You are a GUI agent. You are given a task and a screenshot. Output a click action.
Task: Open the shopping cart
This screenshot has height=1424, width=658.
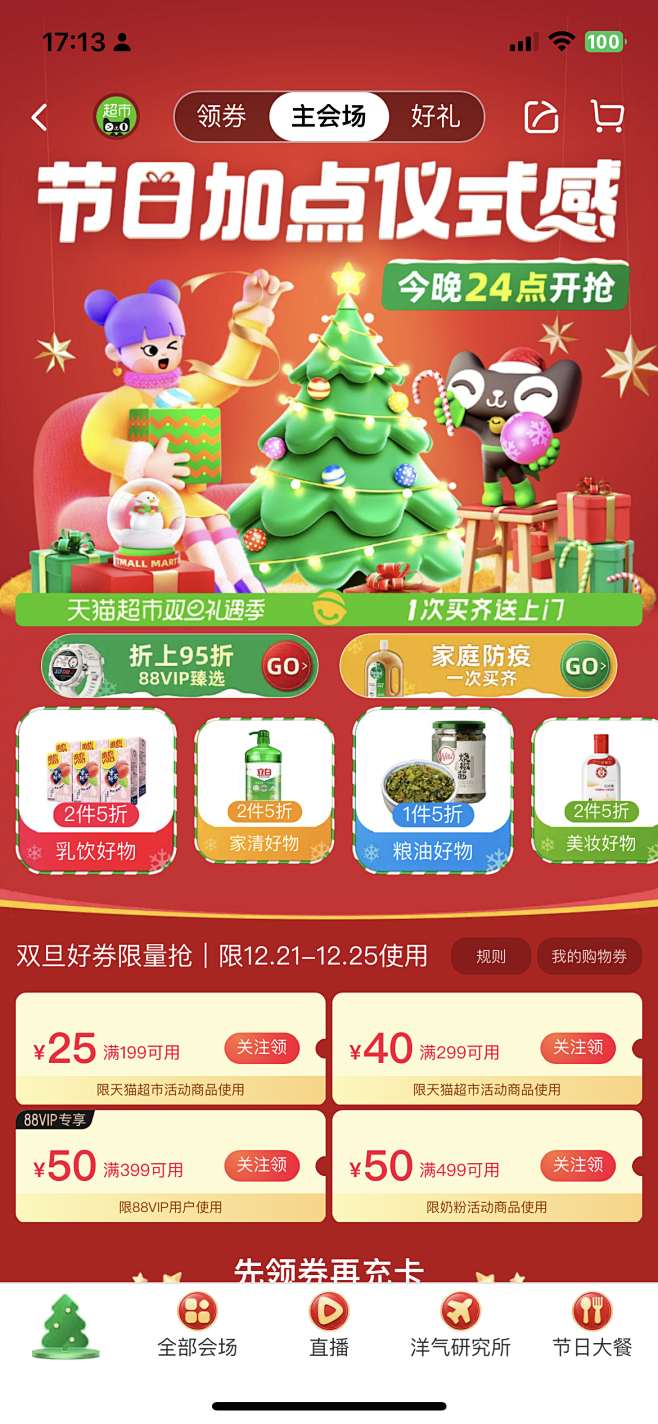(x=607, y=117)
